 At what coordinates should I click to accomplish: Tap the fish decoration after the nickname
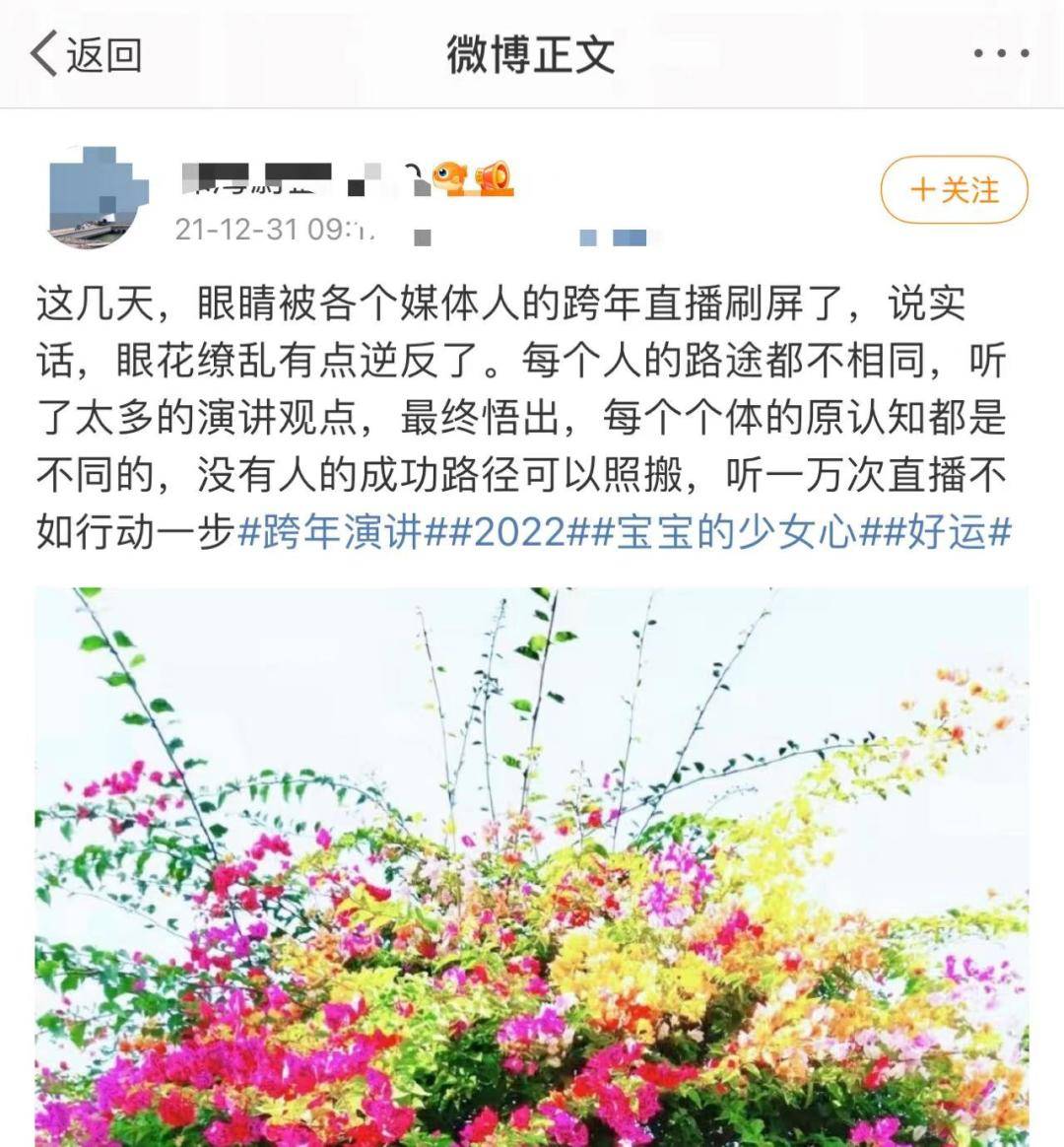[448, 177]
